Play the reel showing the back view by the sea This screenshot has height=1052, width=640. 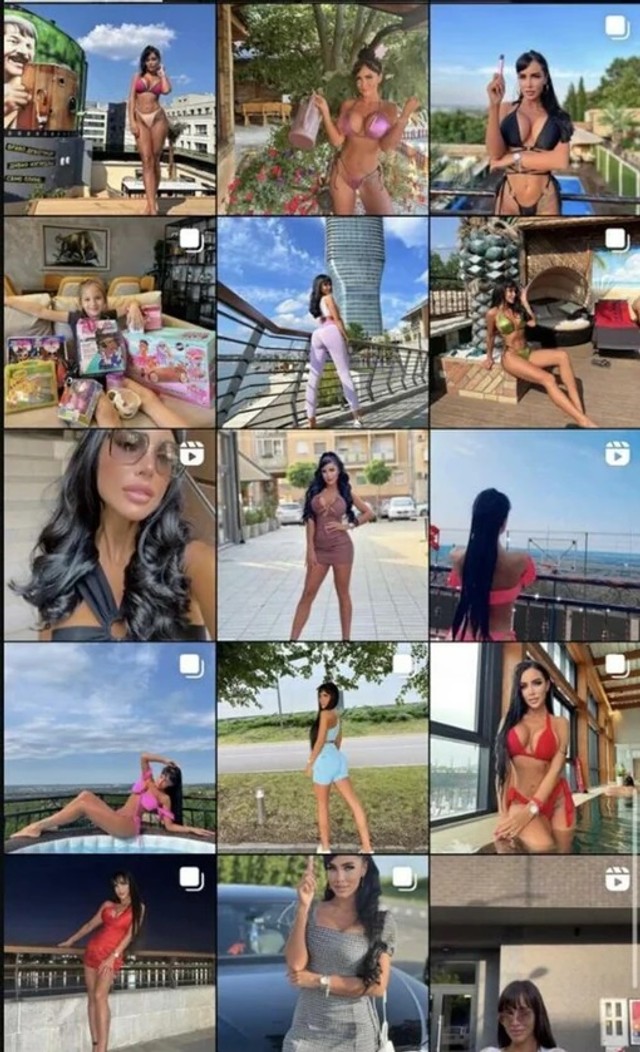535,535
